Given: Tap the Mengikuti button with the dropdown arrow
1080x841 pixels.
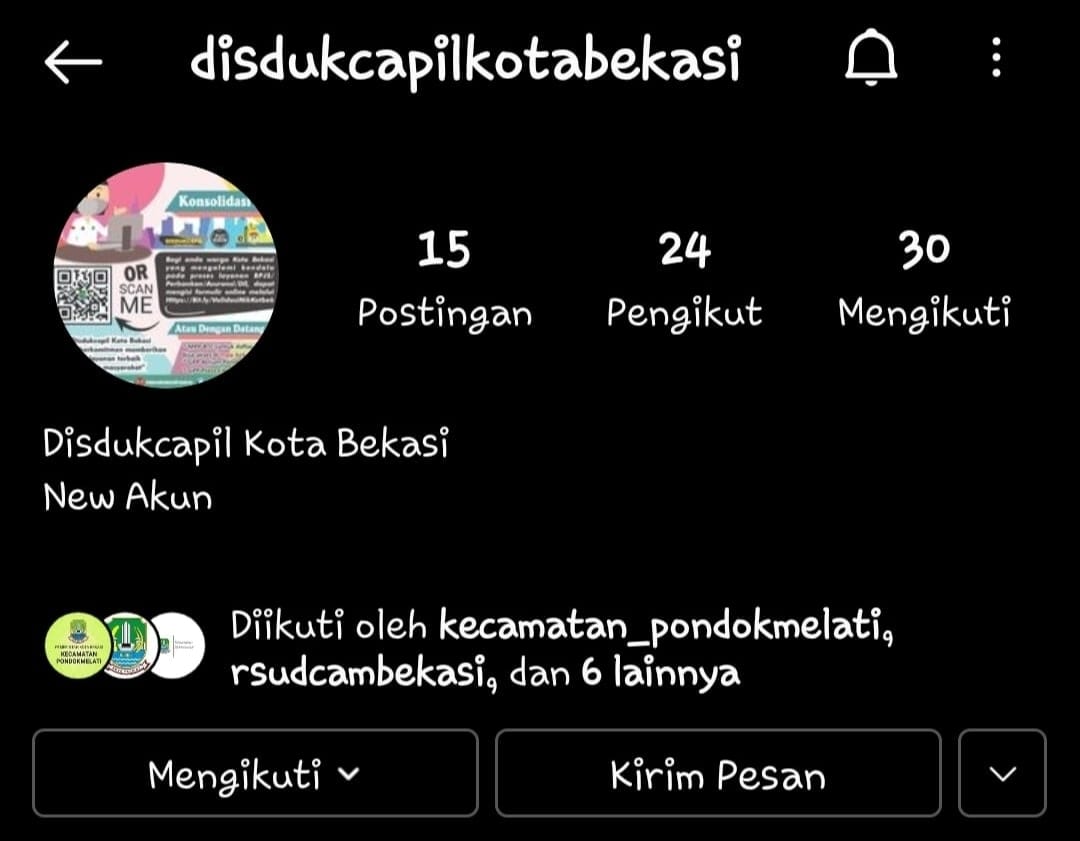Looking at the screenshot, I should (x=255, y=774).
